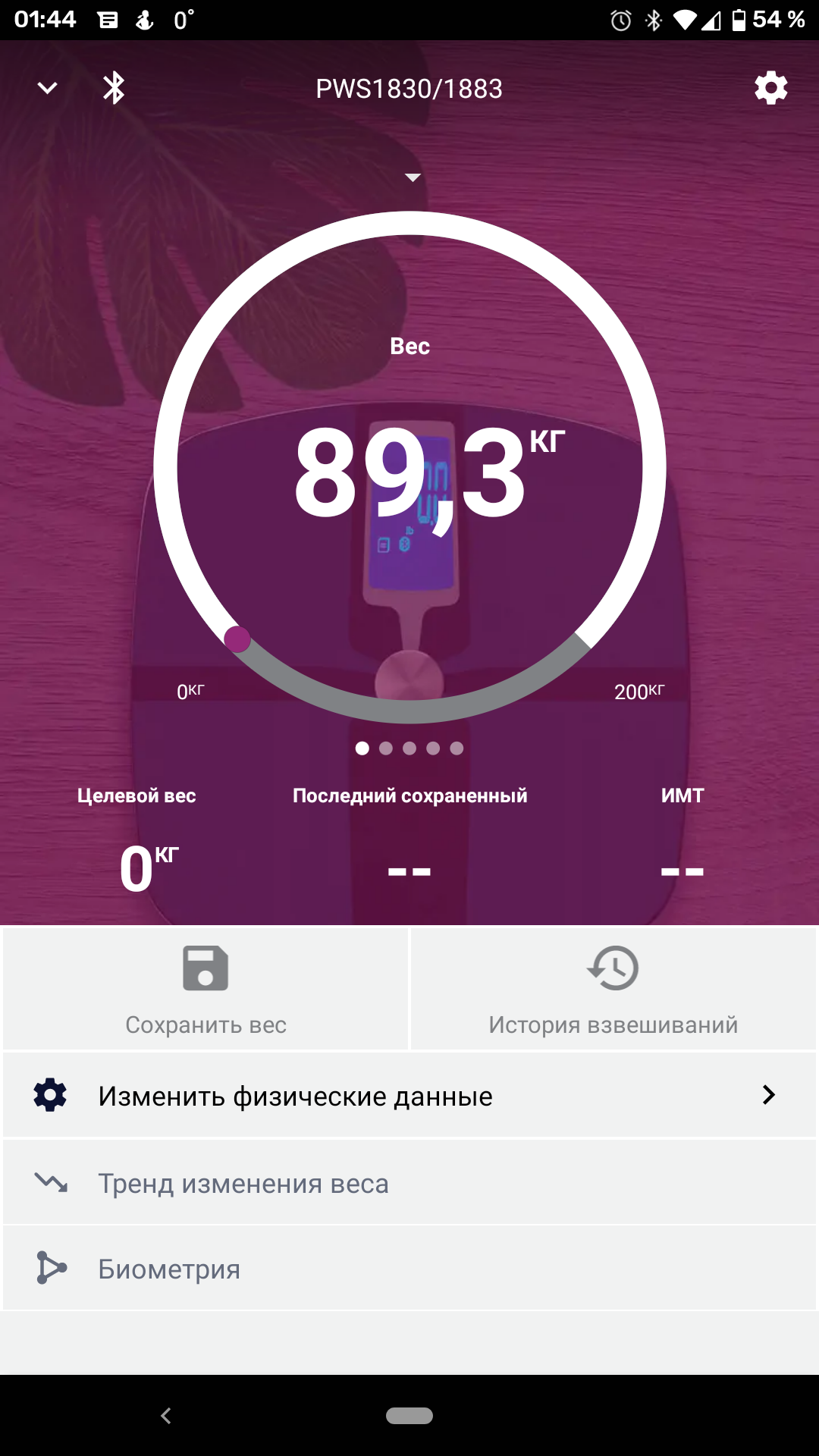Tap the home pill in the navigation bar
The image size is (819, 1456).
point(409,1416)
